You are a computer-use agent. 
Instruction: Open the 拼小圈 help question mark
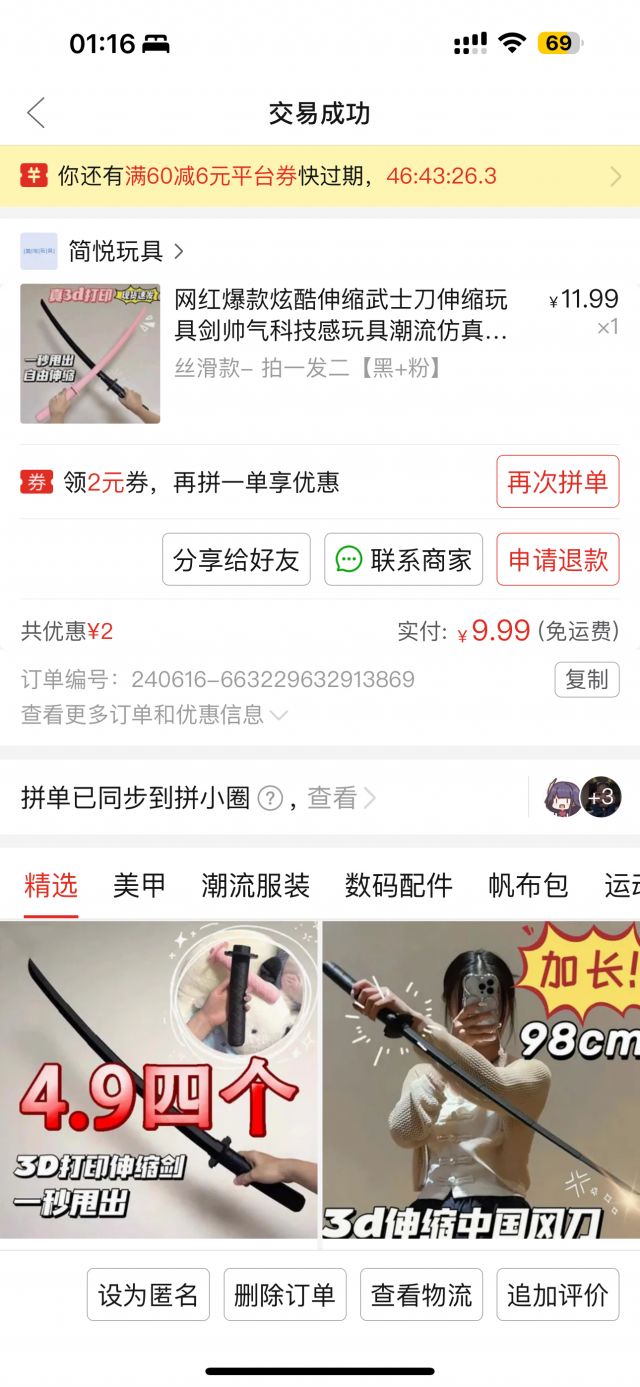pos(270,798)
